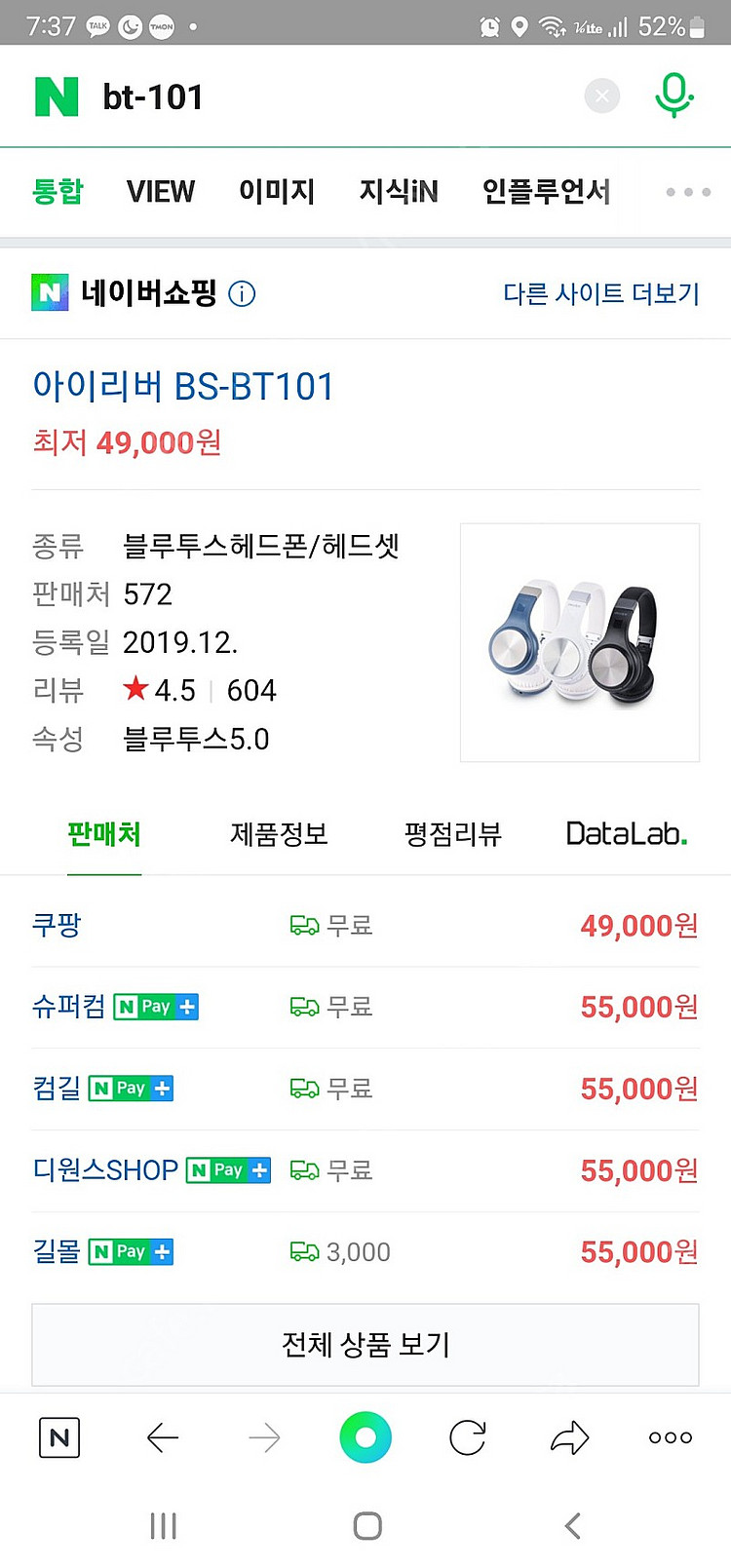
Task: Switch to the VIEW tab
Action: click(161, 192)
